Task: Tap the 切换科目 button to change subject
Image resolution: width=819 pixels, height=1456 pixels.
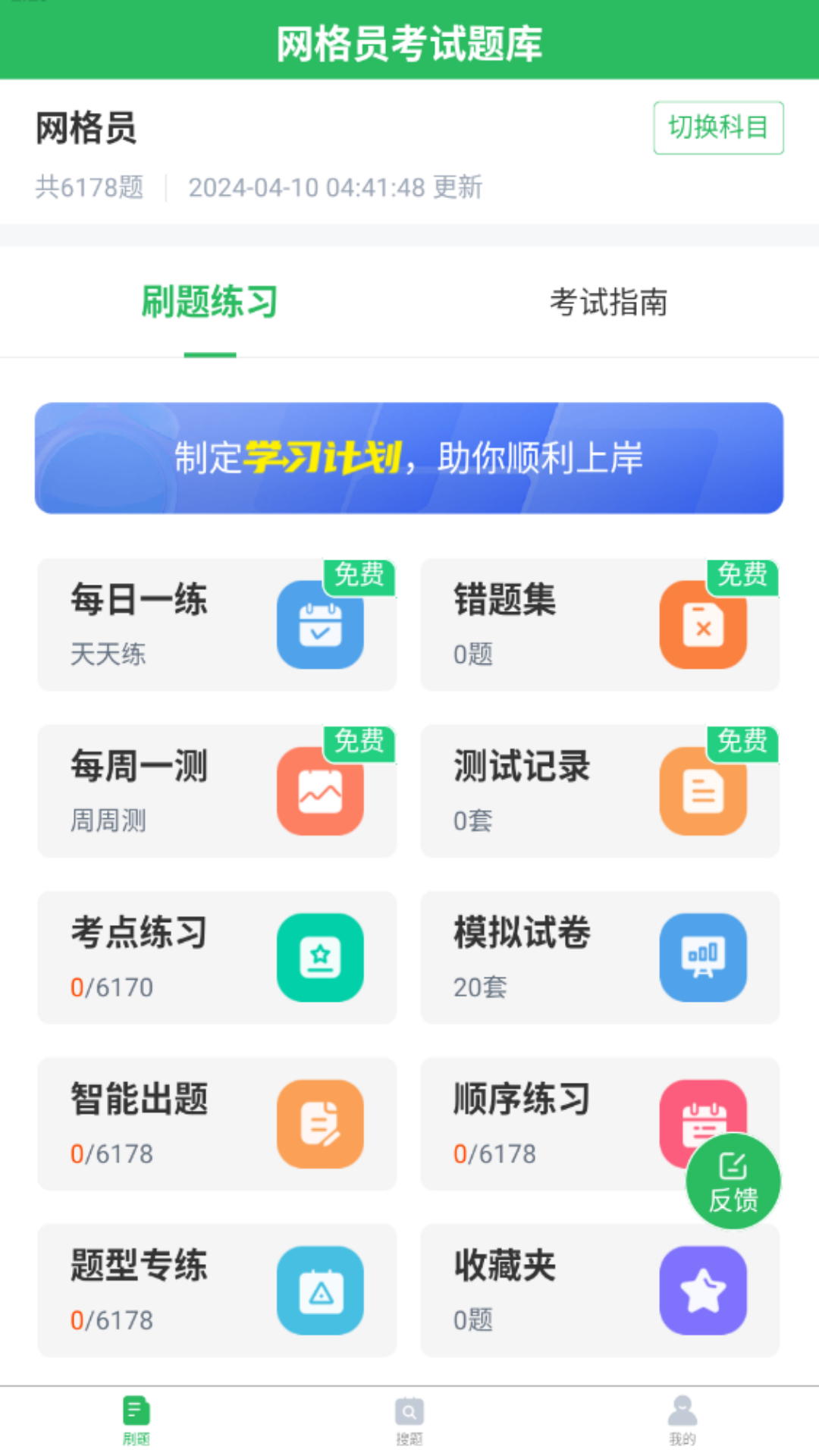Action: click(x=717, y=127)
